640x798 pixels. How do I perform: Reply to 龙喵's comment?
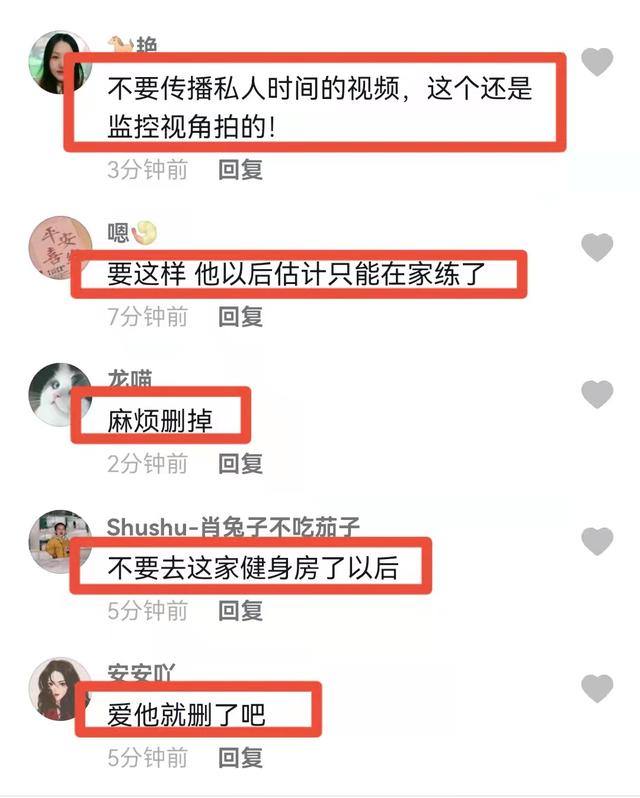[241, 464]
